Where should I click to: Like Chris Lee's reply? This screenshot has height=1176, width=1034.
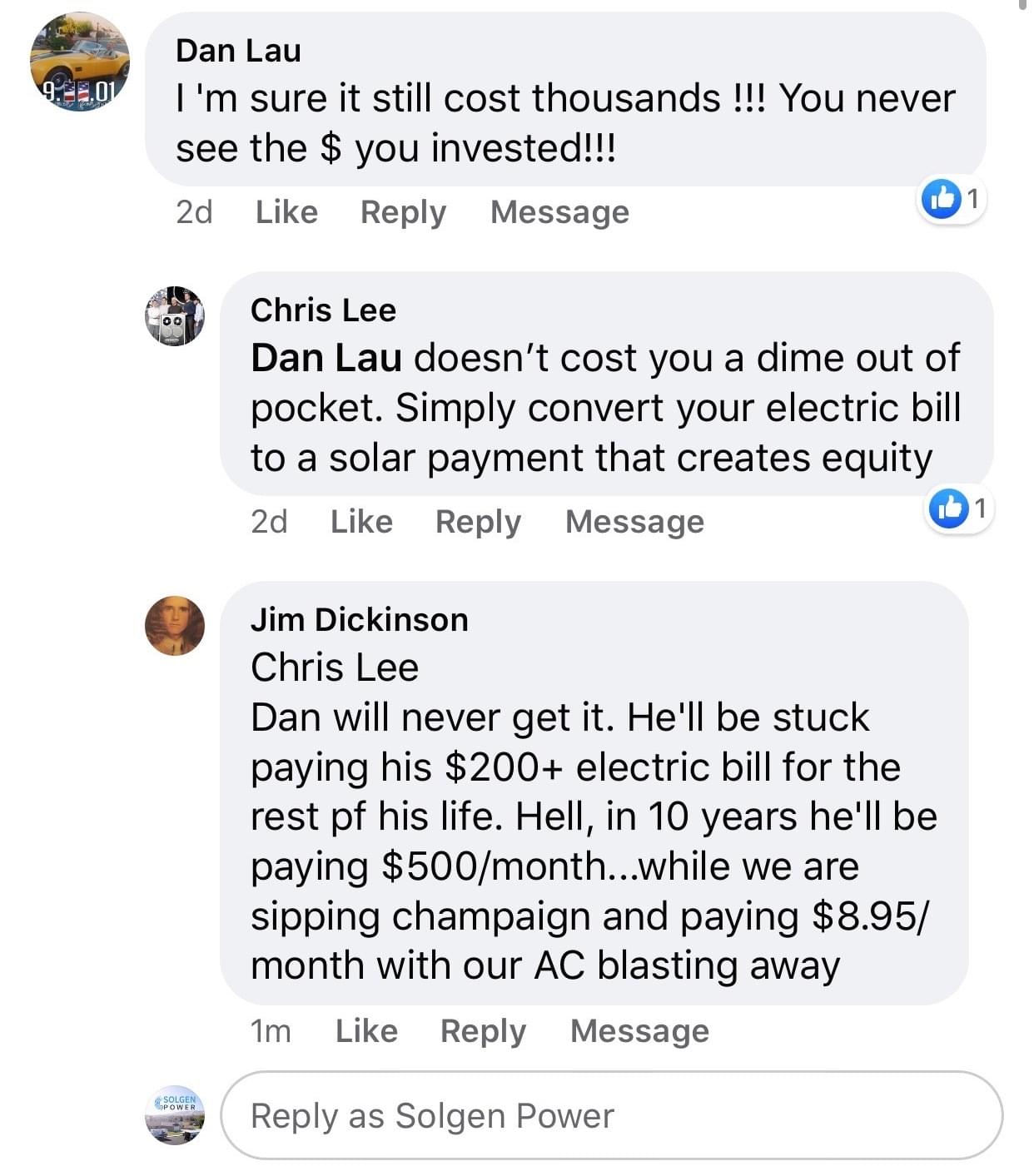click(361, 522)
